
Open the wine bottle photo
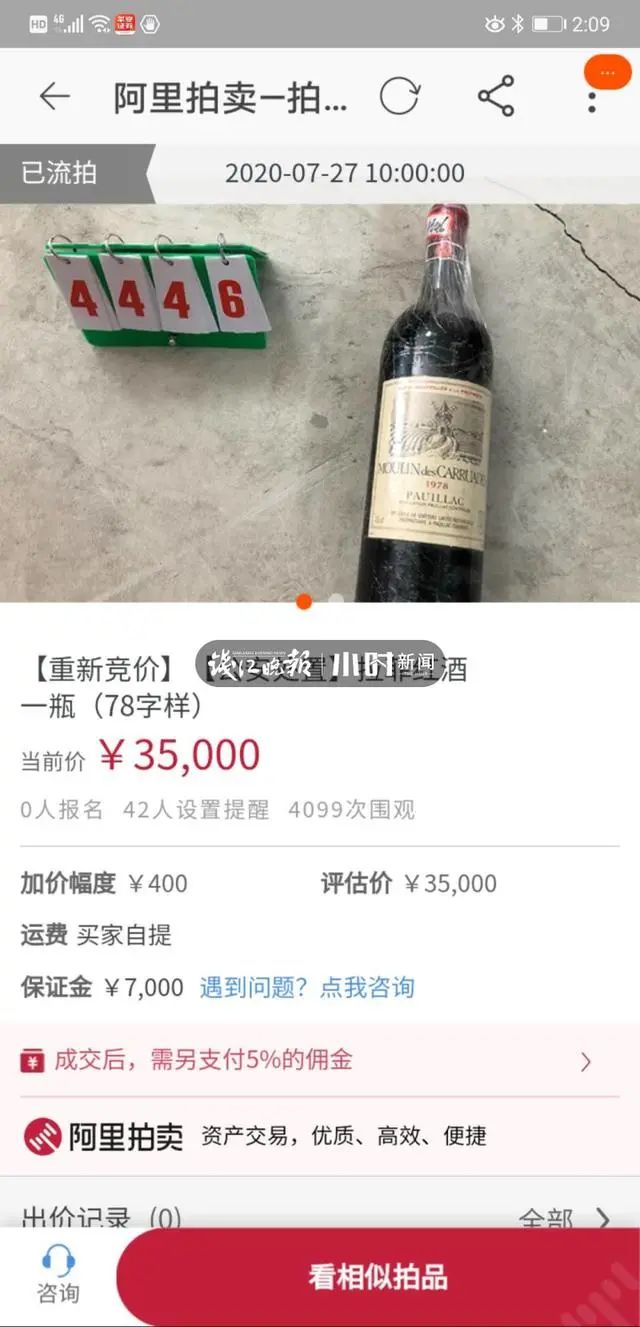click(320, 402)
